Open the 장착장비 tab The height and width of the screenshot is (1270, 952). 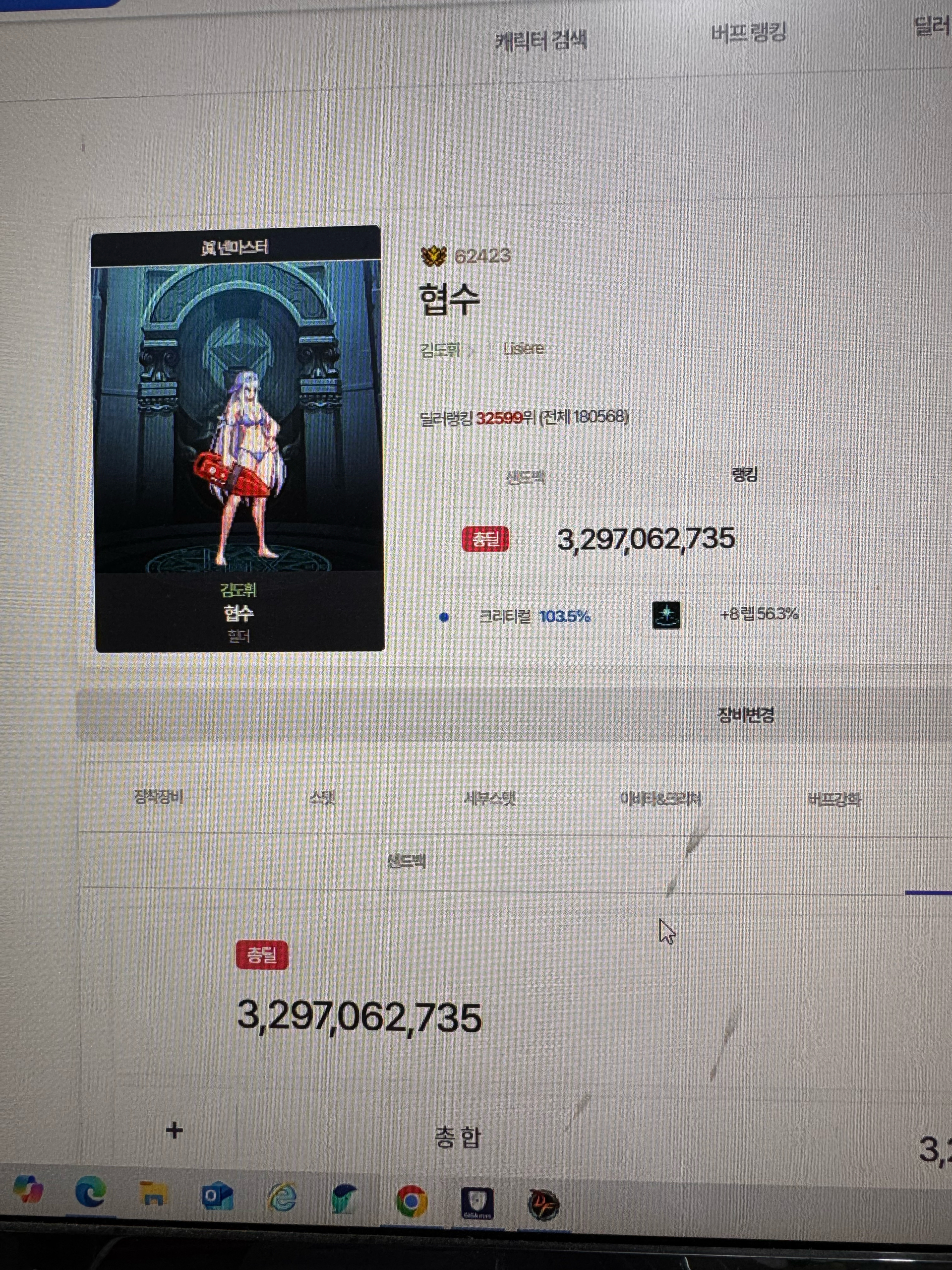click(x=158, y=796)
